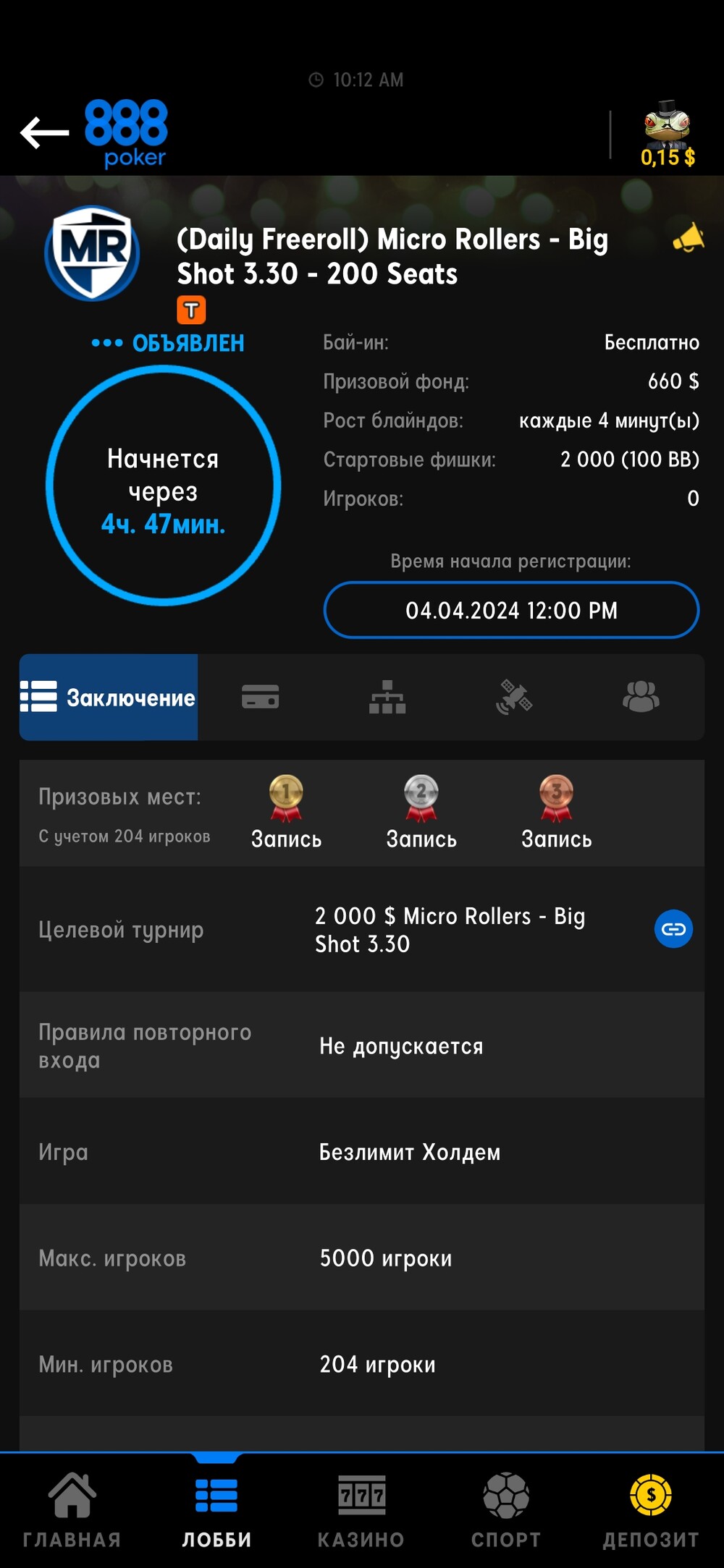Tap the megaphone announcement icon
The width and height of the screenshot is (724, 1568).
click(x=689, y=238)
